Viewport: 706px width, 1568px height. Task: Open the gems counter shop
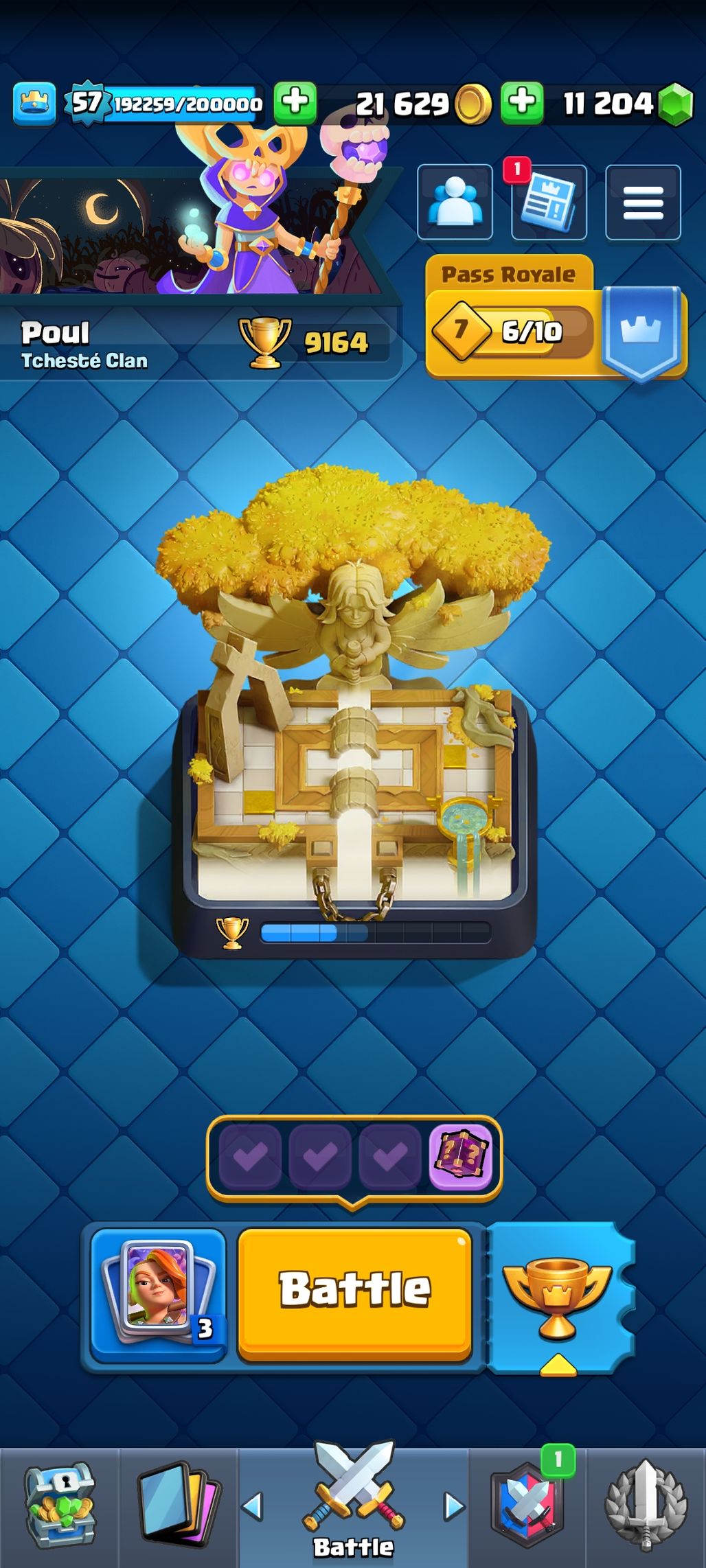pos(625,104)
